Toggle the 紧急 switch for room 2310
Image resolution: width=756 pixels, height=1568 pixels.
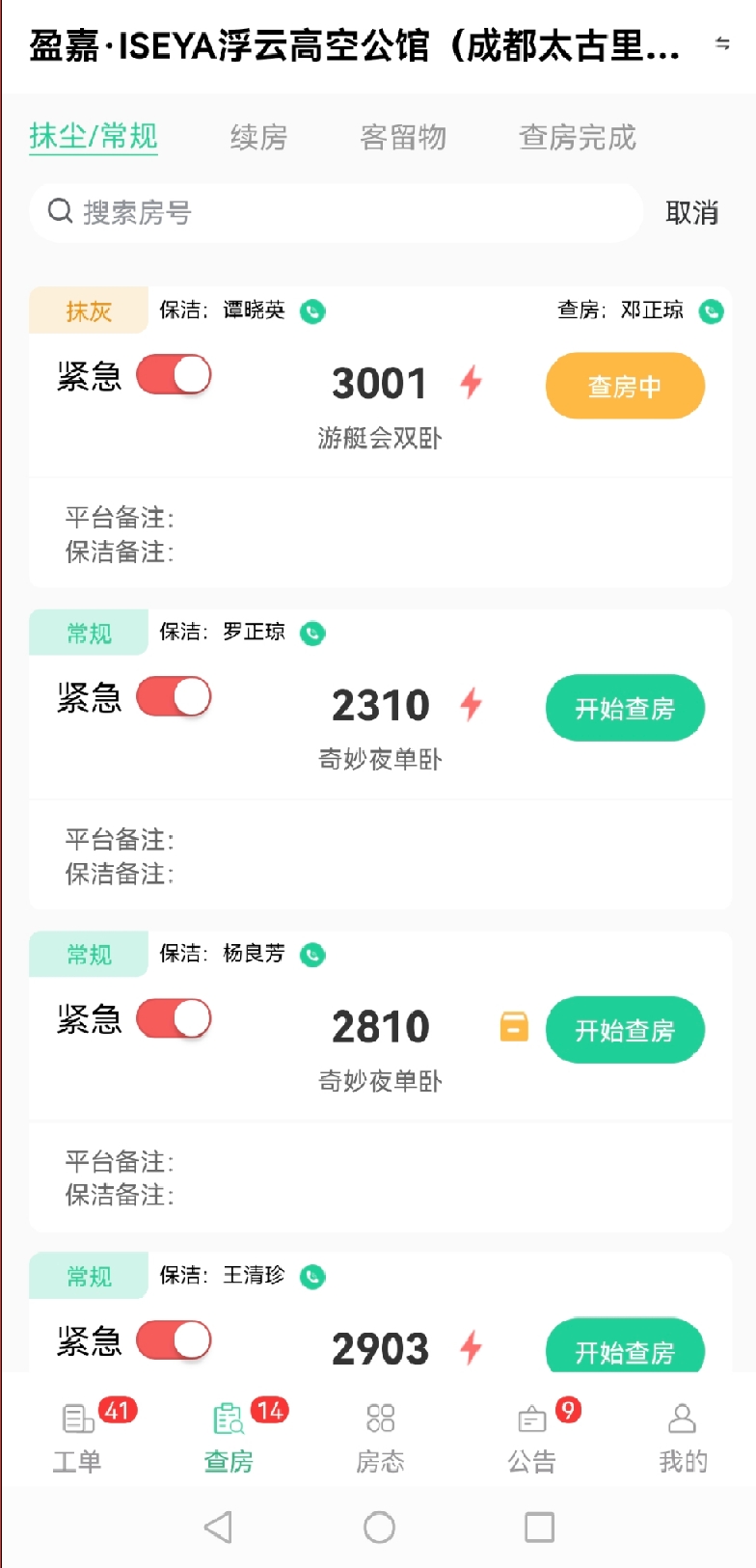click(174, 697)
